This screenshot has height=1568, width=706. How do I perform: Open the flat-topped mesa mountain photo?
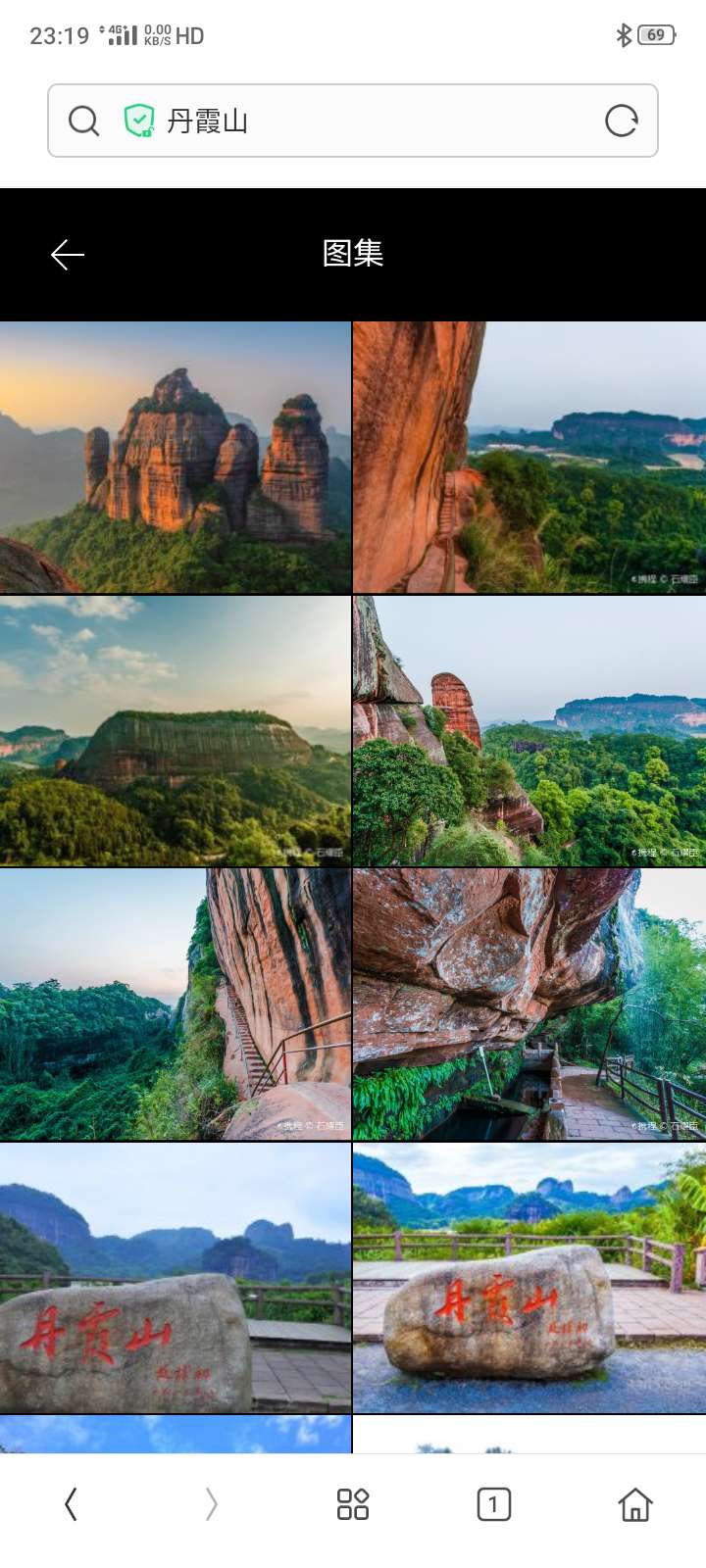coord(175,731)
